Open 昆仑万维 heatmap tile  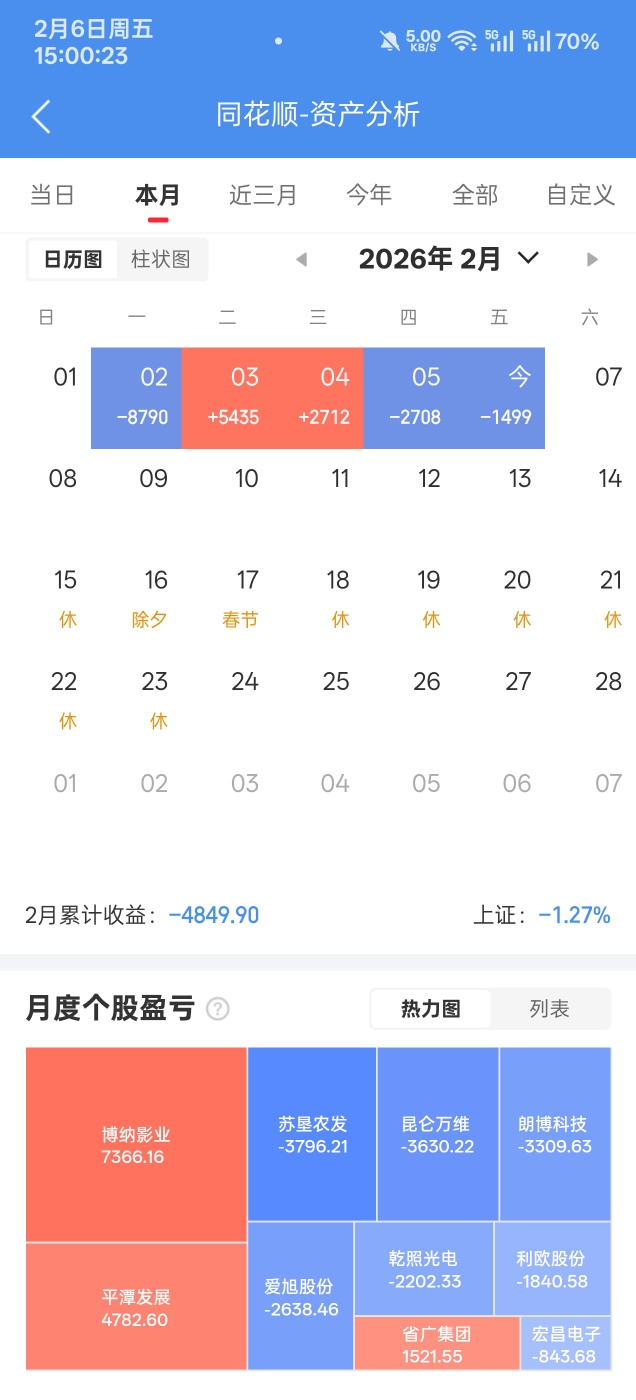point(437,1134)
